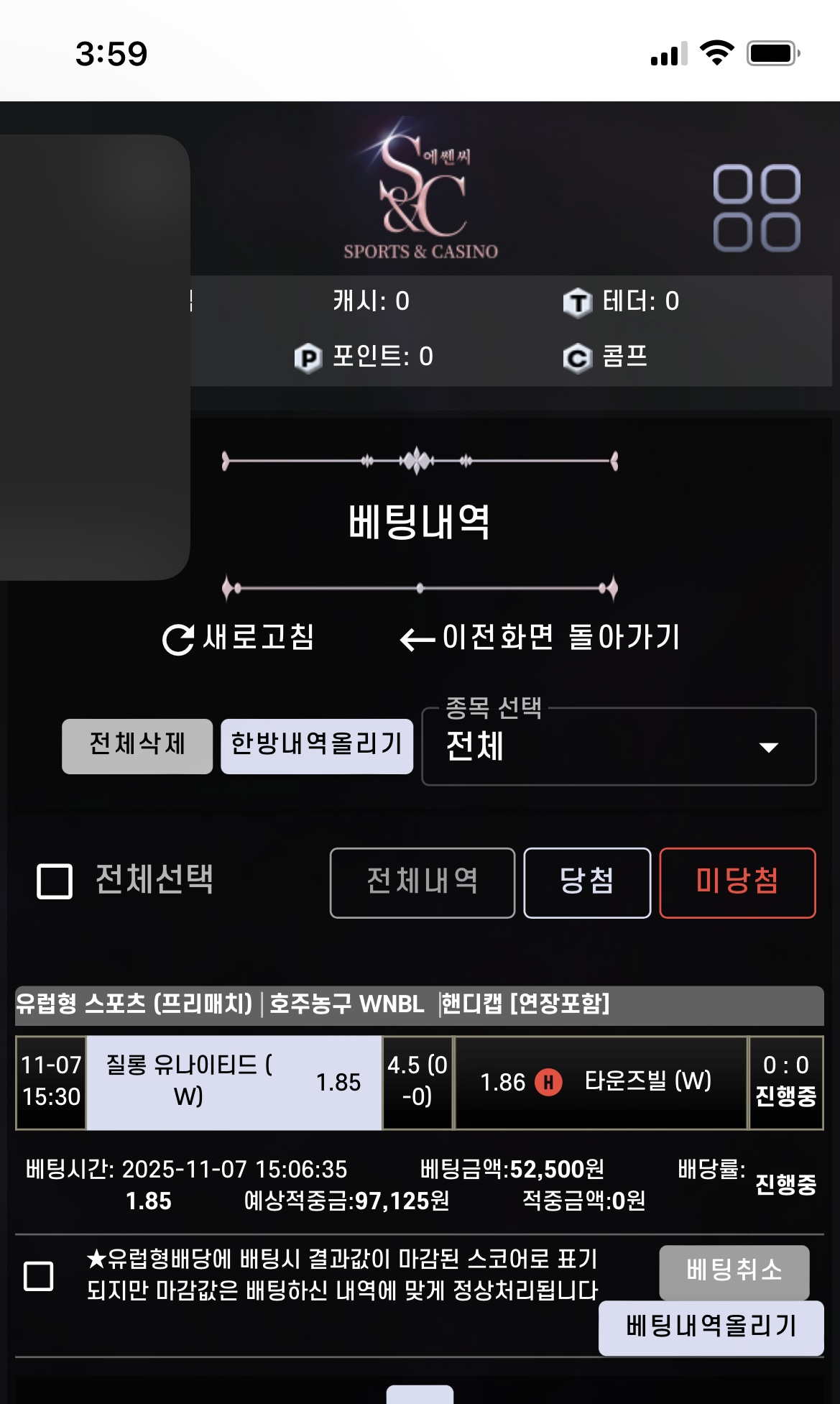This screenshot has height=1404, width=840.
Task: Open the 종목 선택 dropdown
Action: (x=619, y=748)
